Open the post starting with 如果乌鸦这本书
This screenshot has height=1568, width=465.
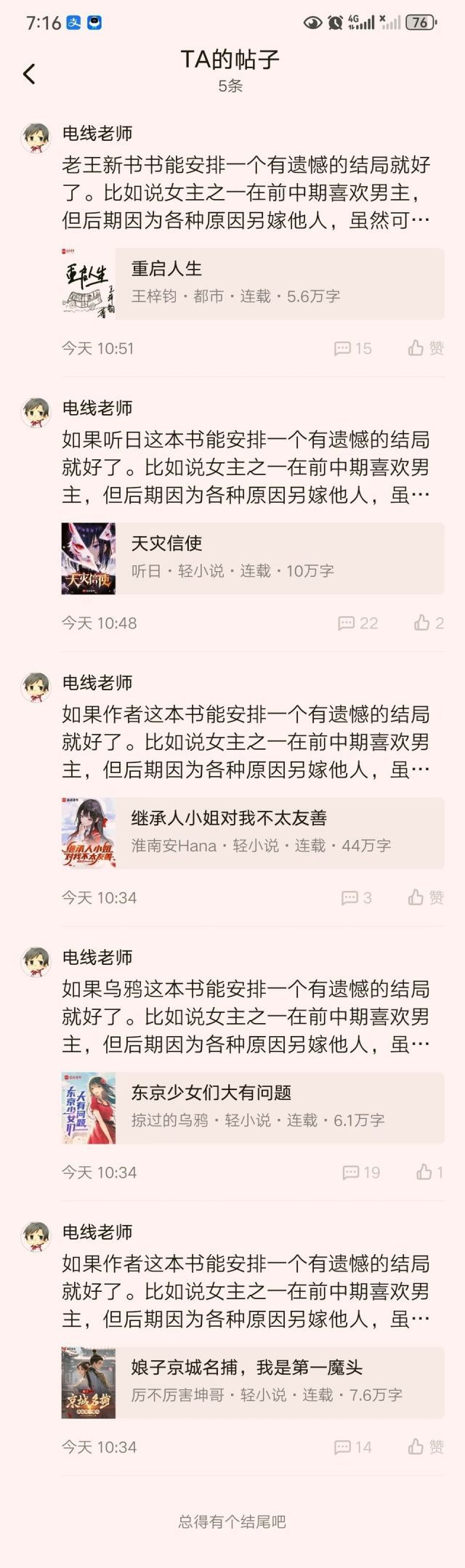pyautogui.click(x=246, y=1017)
